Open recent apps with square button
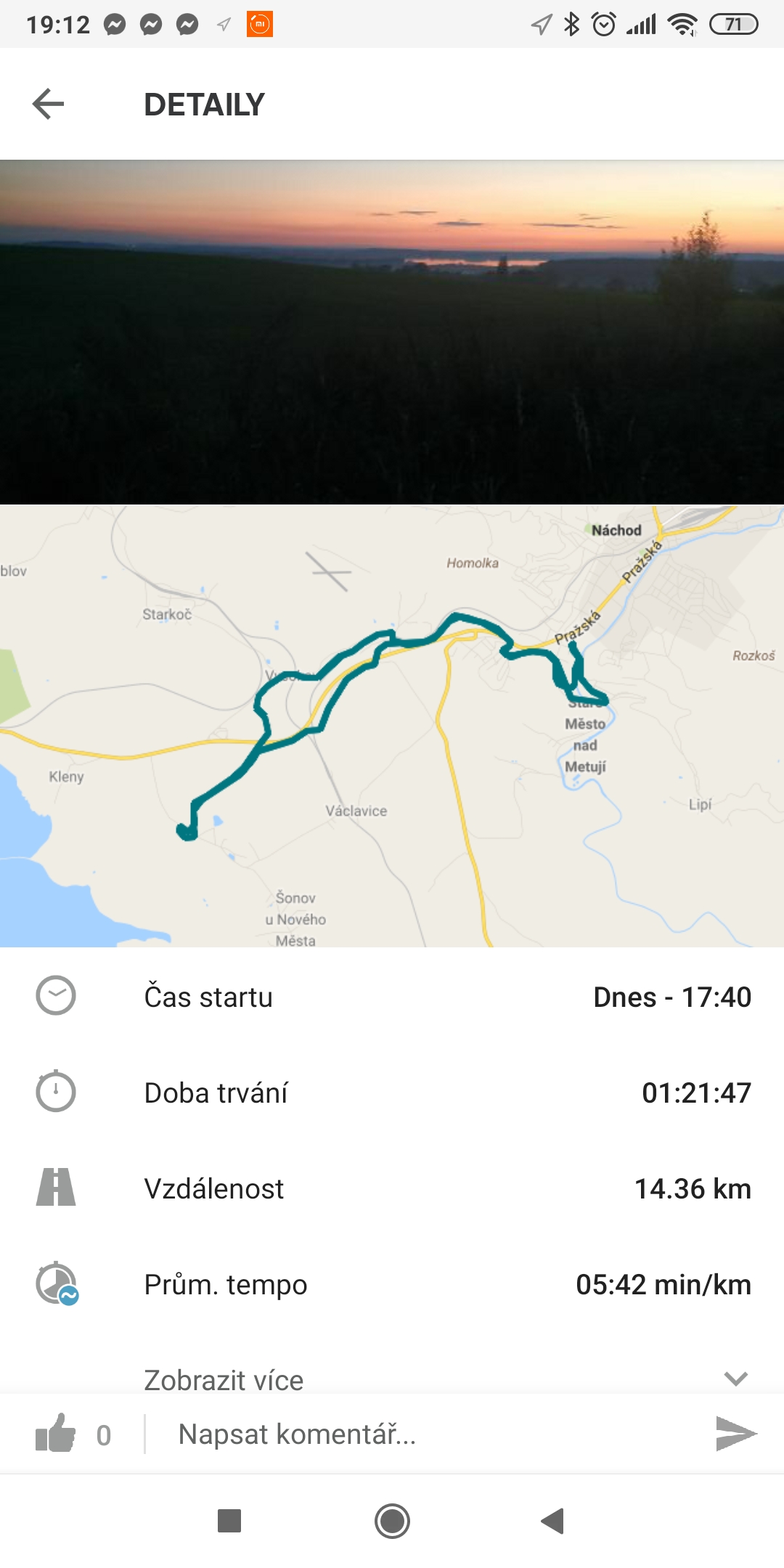 coord(229,1521)
